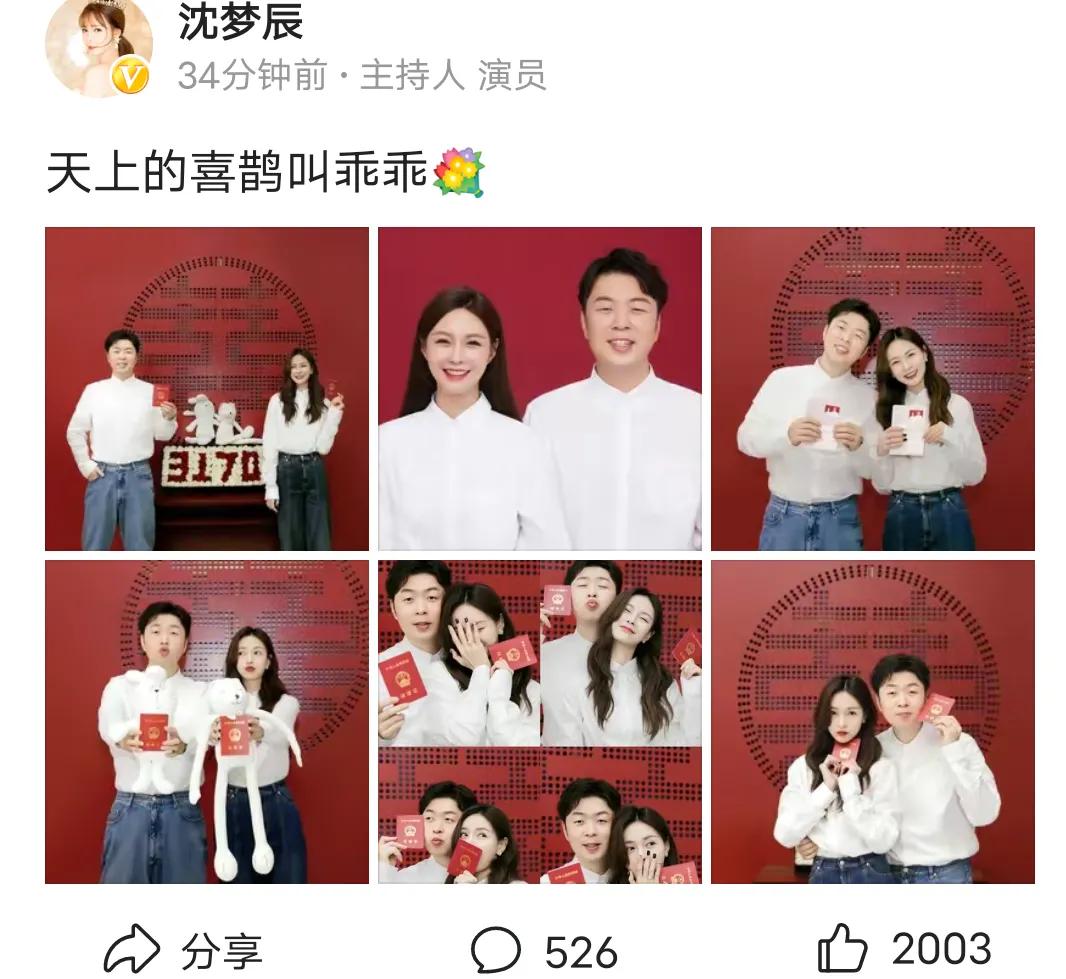
Task: Open the photo with the long white plush rabbit
Action: [x=207, y=721]
